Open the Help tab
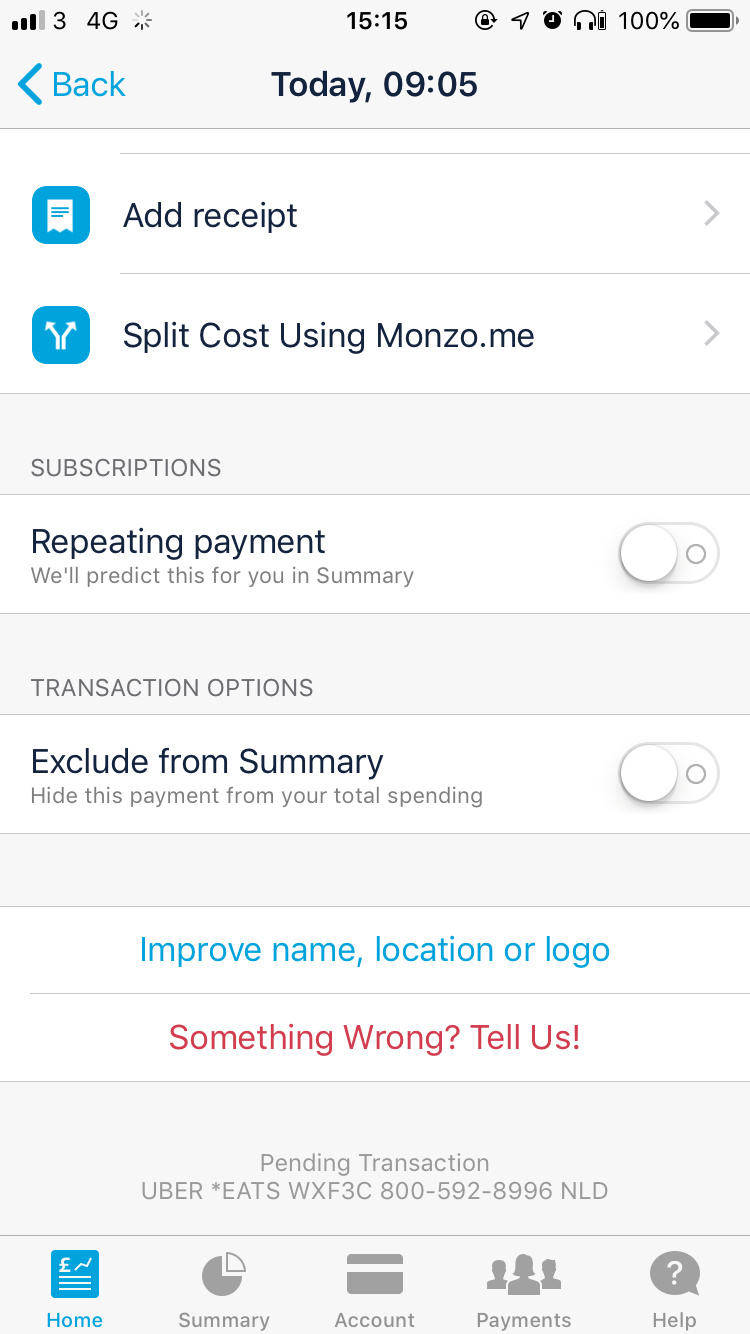 click(x=674, y=1290)
